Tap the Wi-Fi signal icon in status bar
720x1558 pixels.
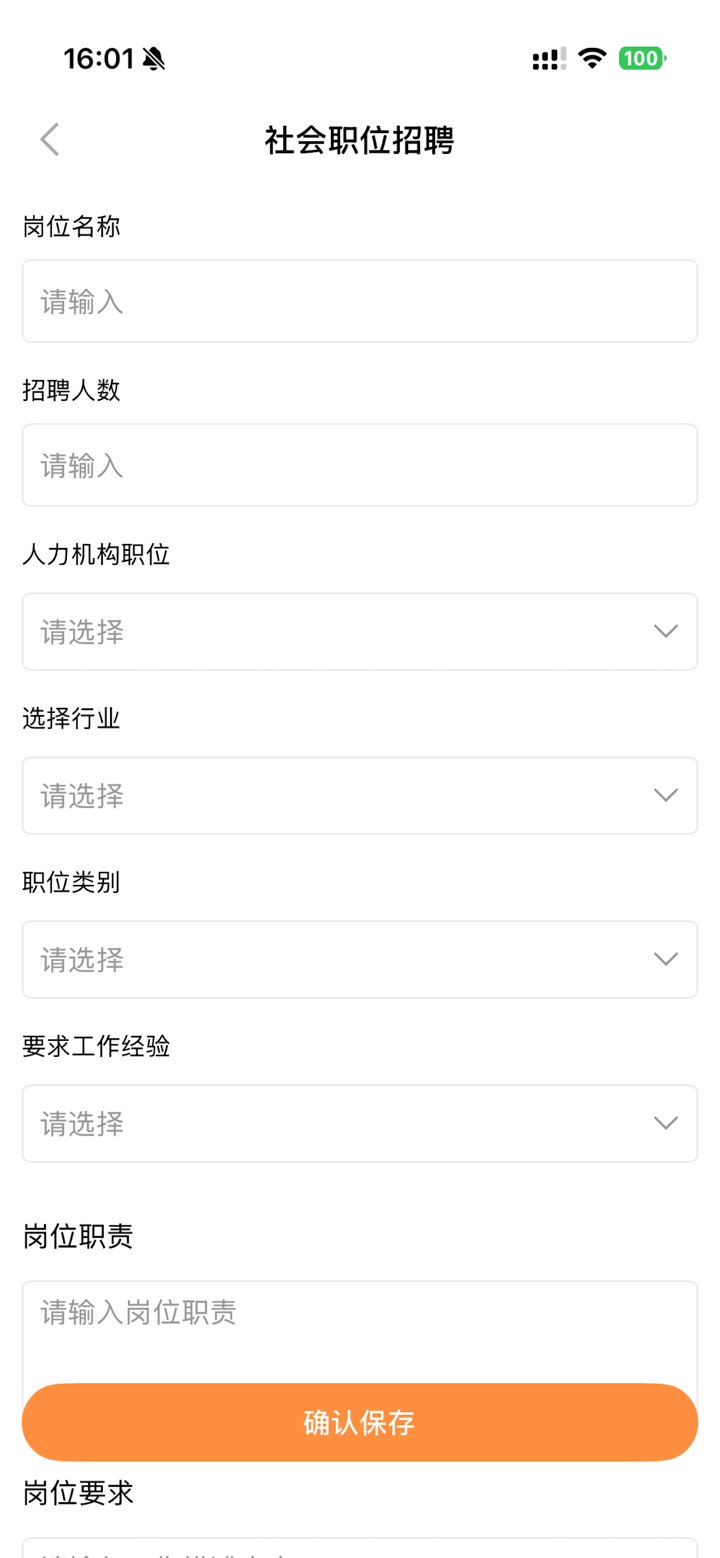[592, 58]
